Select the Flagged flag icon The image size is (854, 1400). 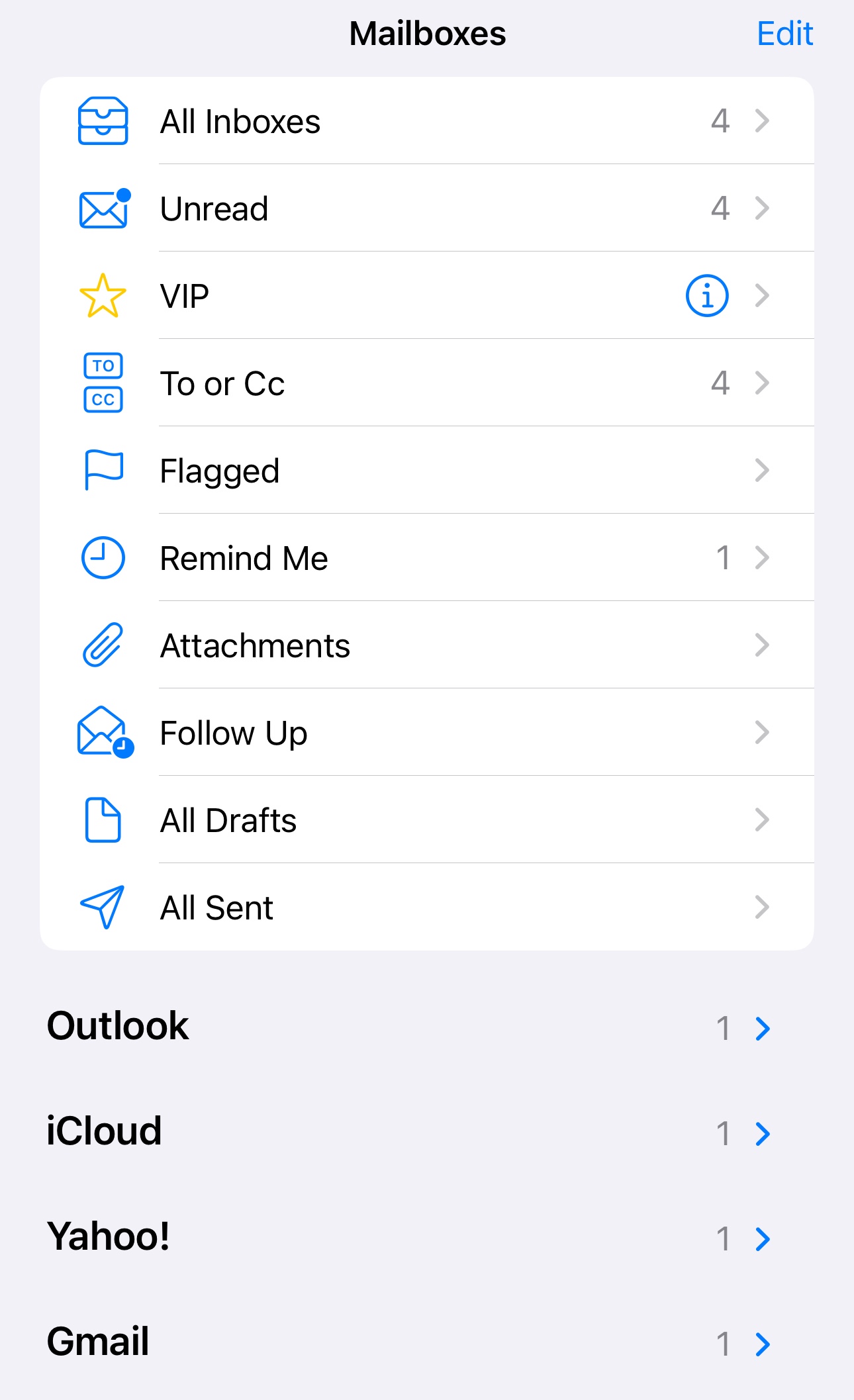103,470
